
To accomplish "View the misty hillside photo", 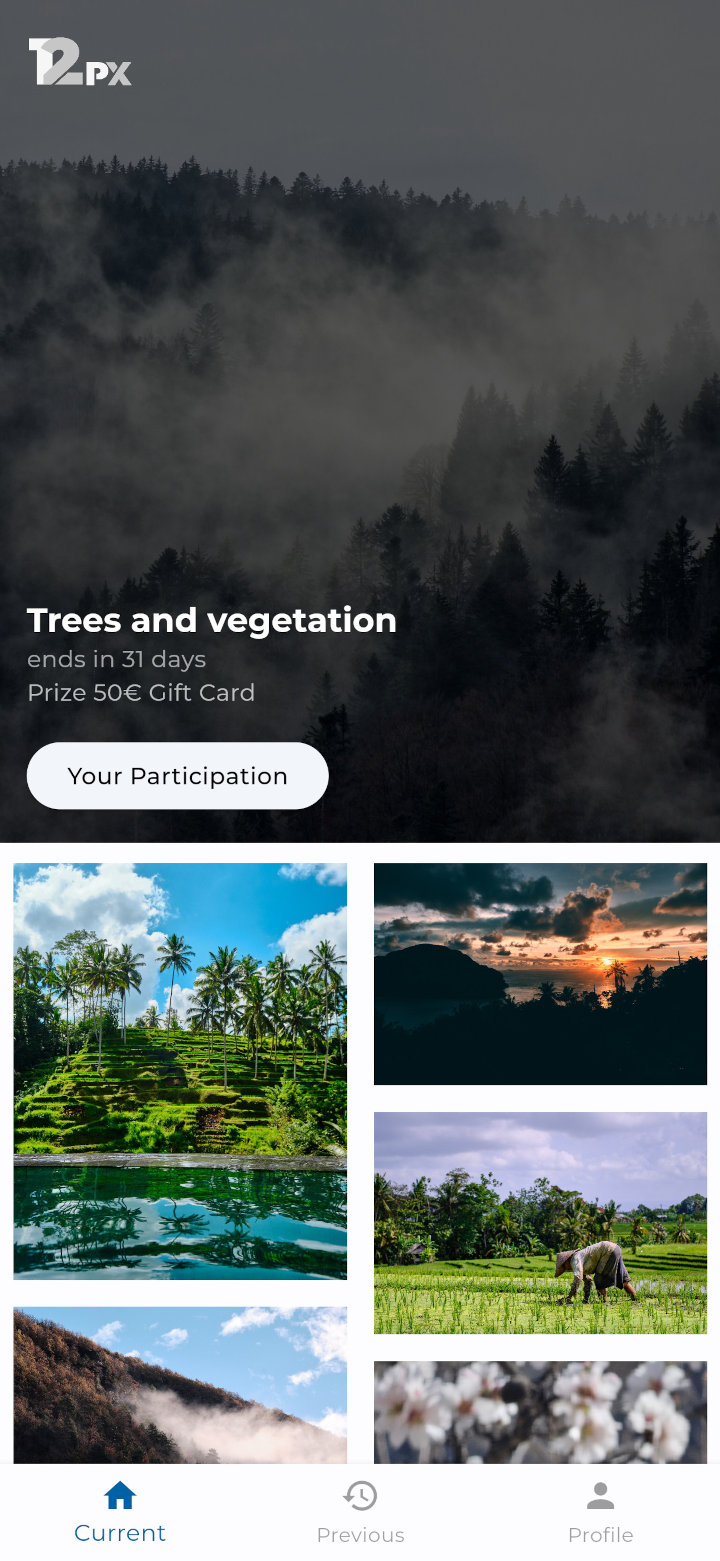I will (180, 1385).
